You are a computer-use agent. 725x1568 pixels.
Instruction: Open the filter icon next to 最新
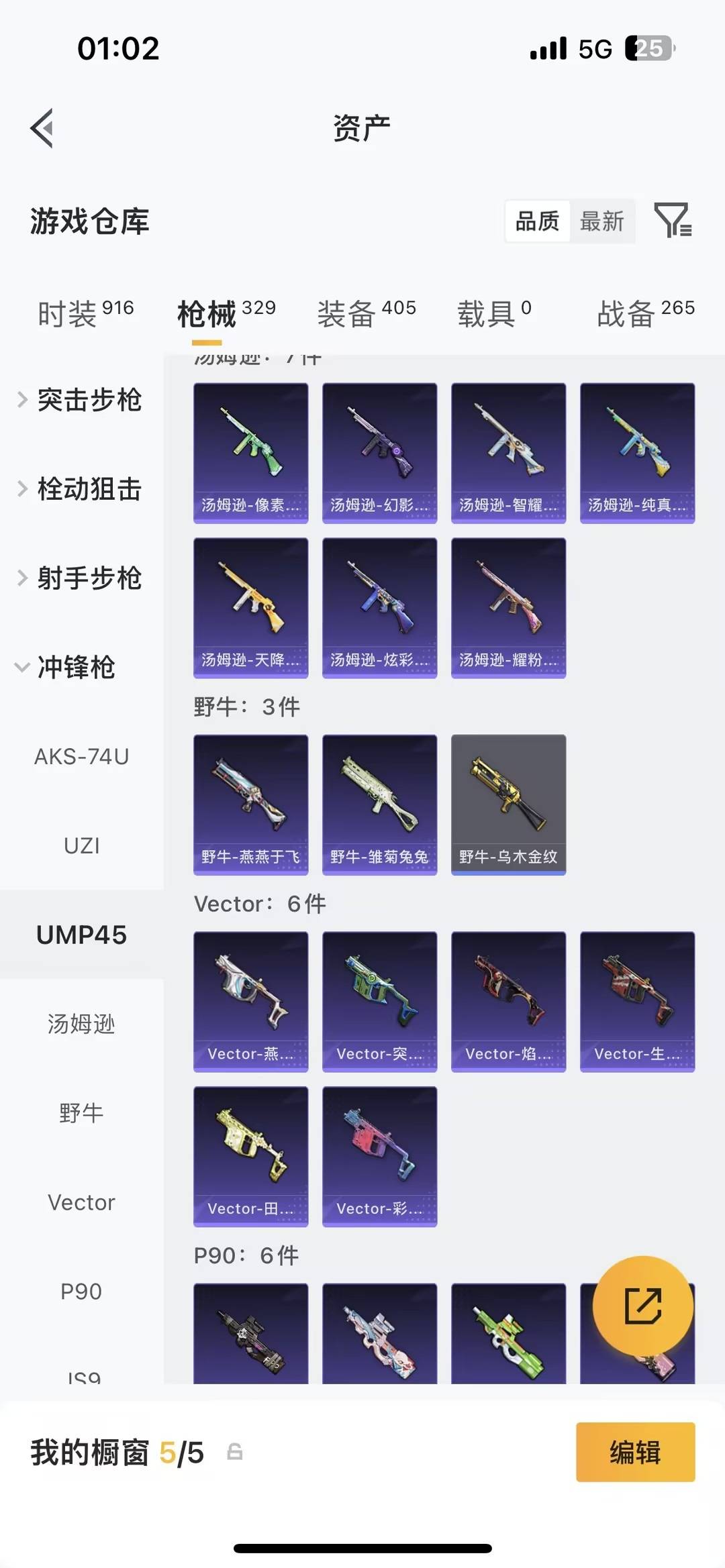pyautogui.click(x=673, y=221)
